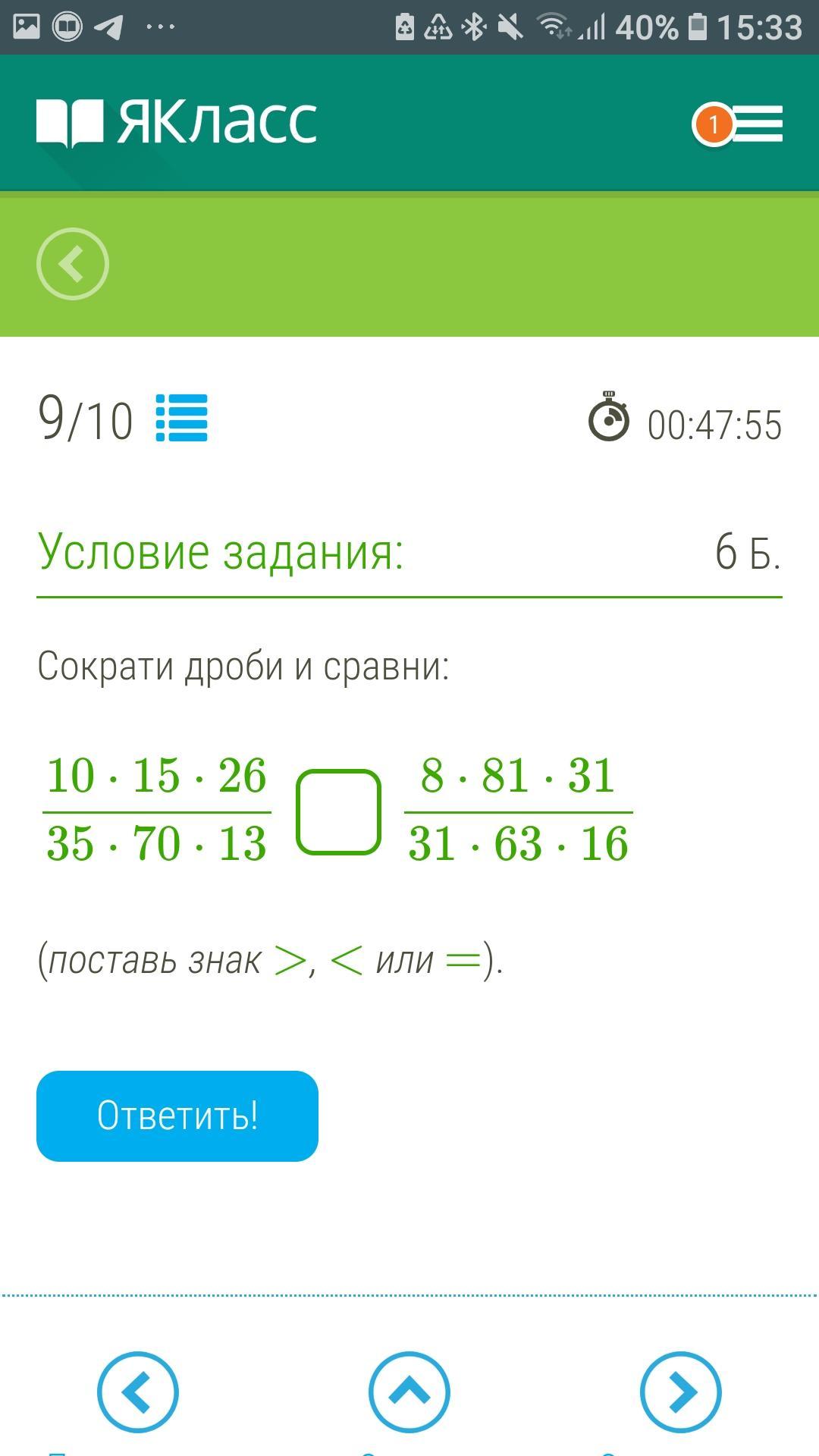Viewport: 819px width, 1456px height.
Task: Open ЯКласс home via logo
Action: point(177,122)
